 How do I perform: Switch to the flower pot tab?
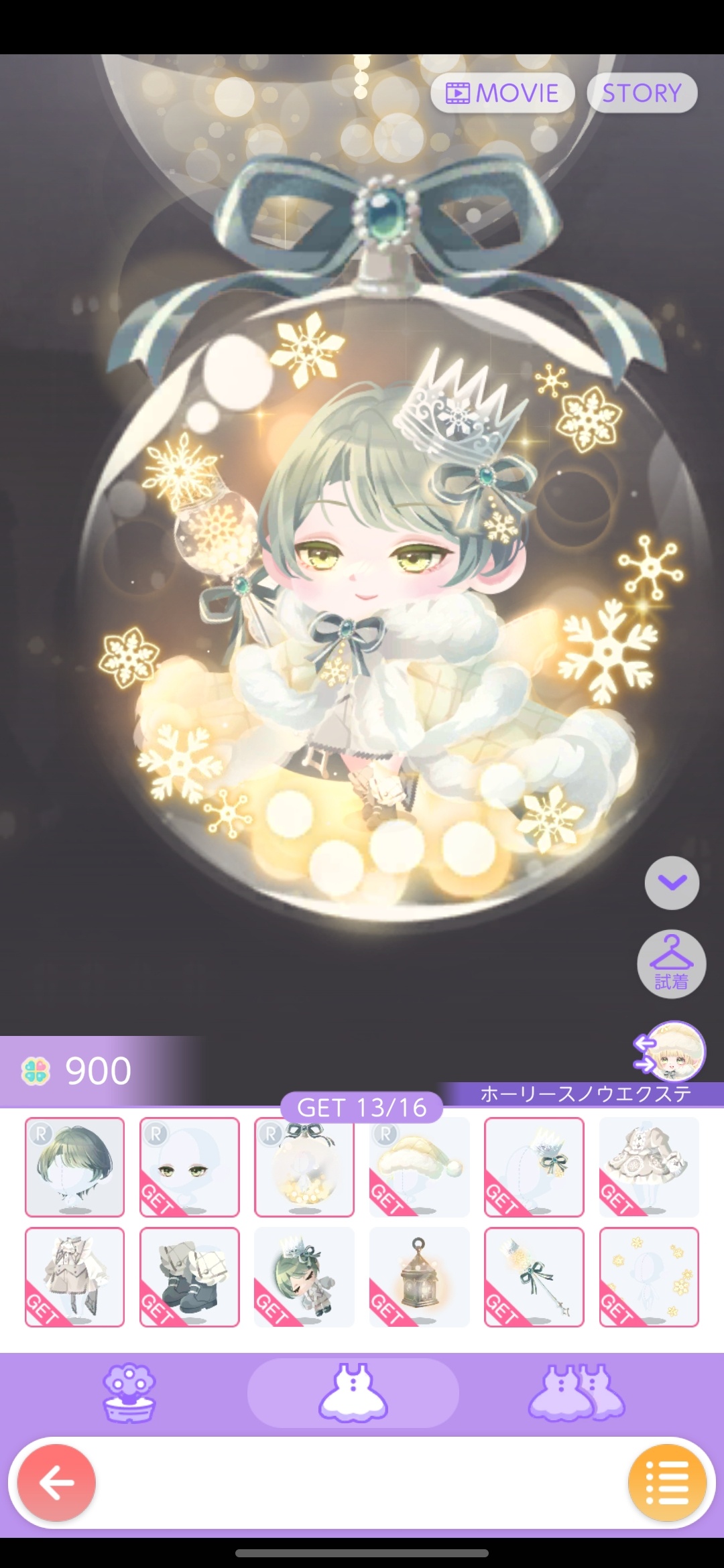tap(129, 1394)
